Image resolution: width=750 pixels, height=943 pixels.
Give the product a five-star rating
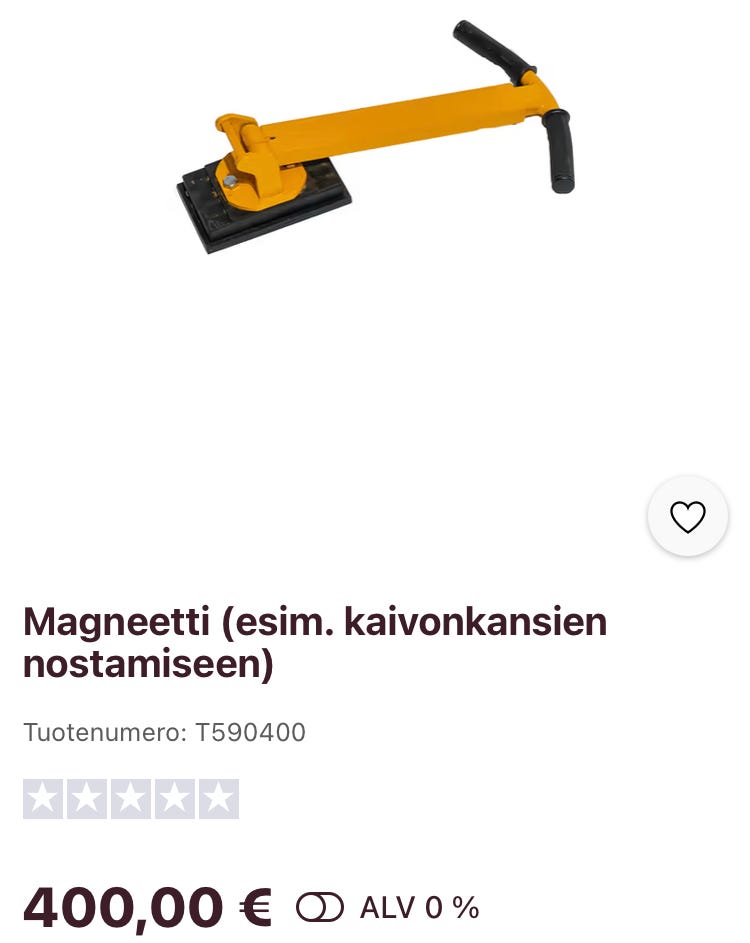[219, 798]
